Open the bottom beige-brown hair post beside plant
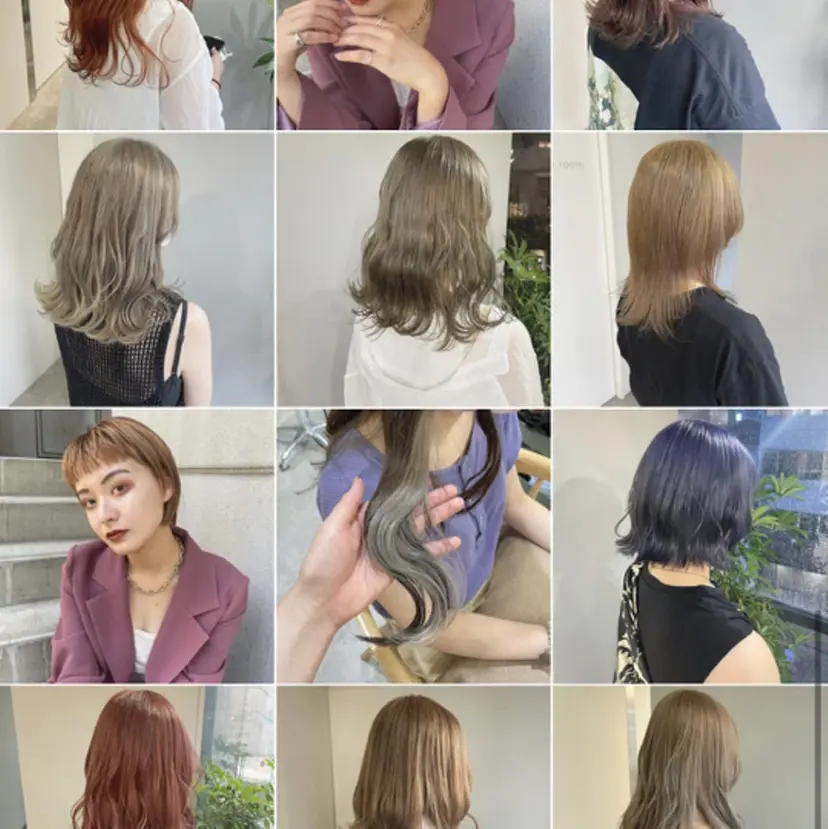Viewport: 828px width, 829px height. click(x=689, y=757)
